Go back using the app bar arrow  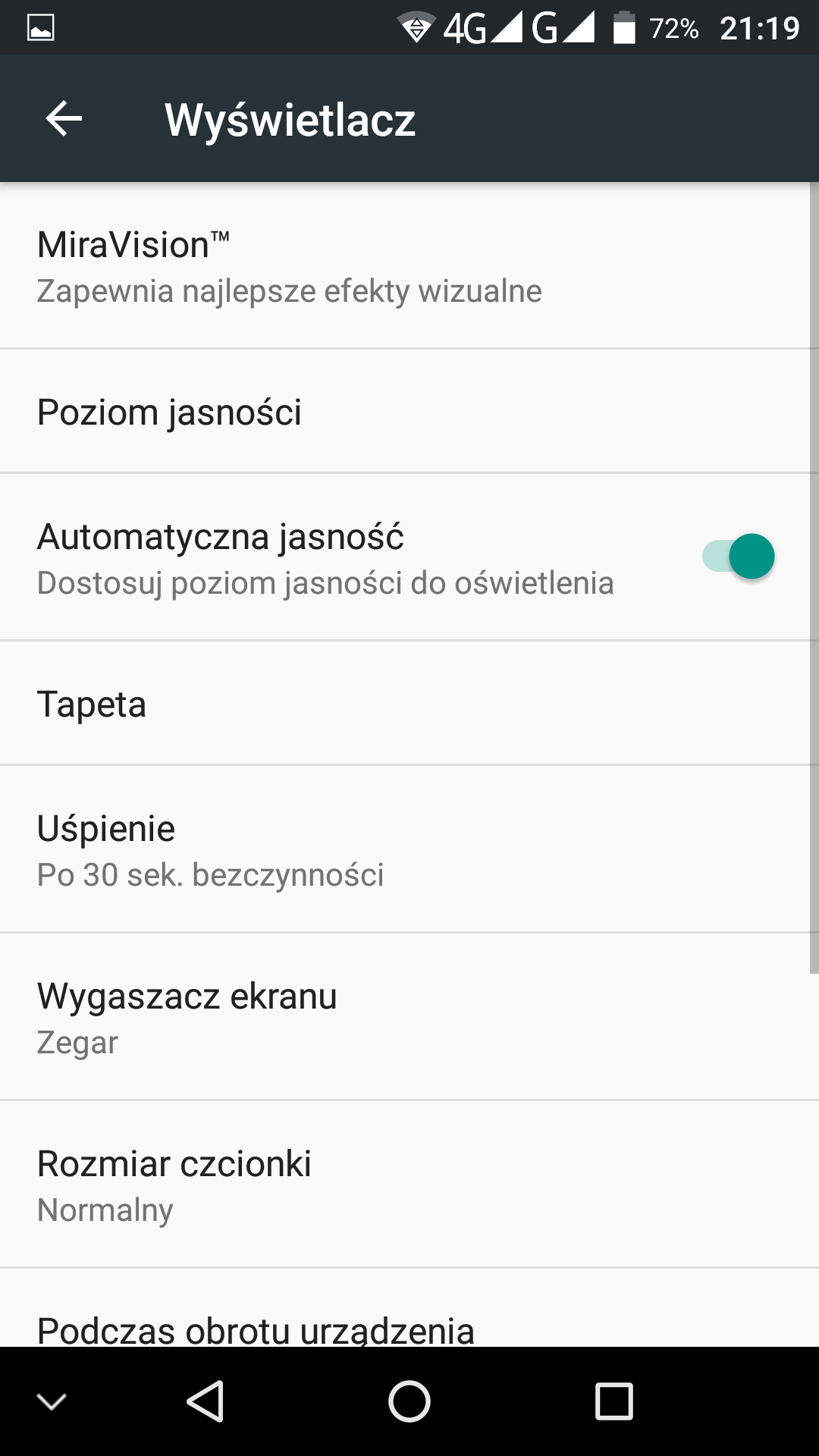tap(64, 119)
